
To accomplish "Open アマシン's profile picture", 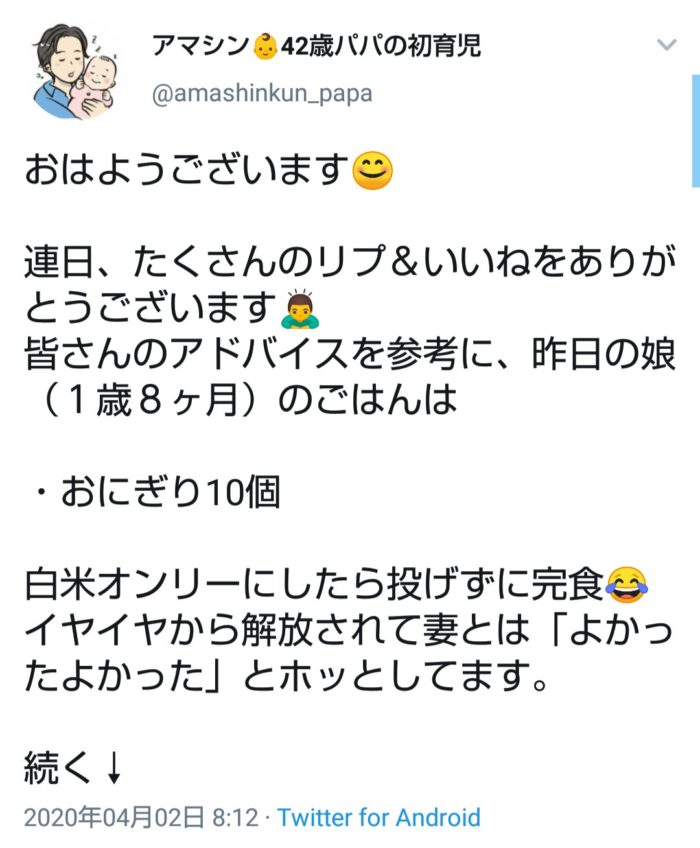I will (x=73, y=72).
